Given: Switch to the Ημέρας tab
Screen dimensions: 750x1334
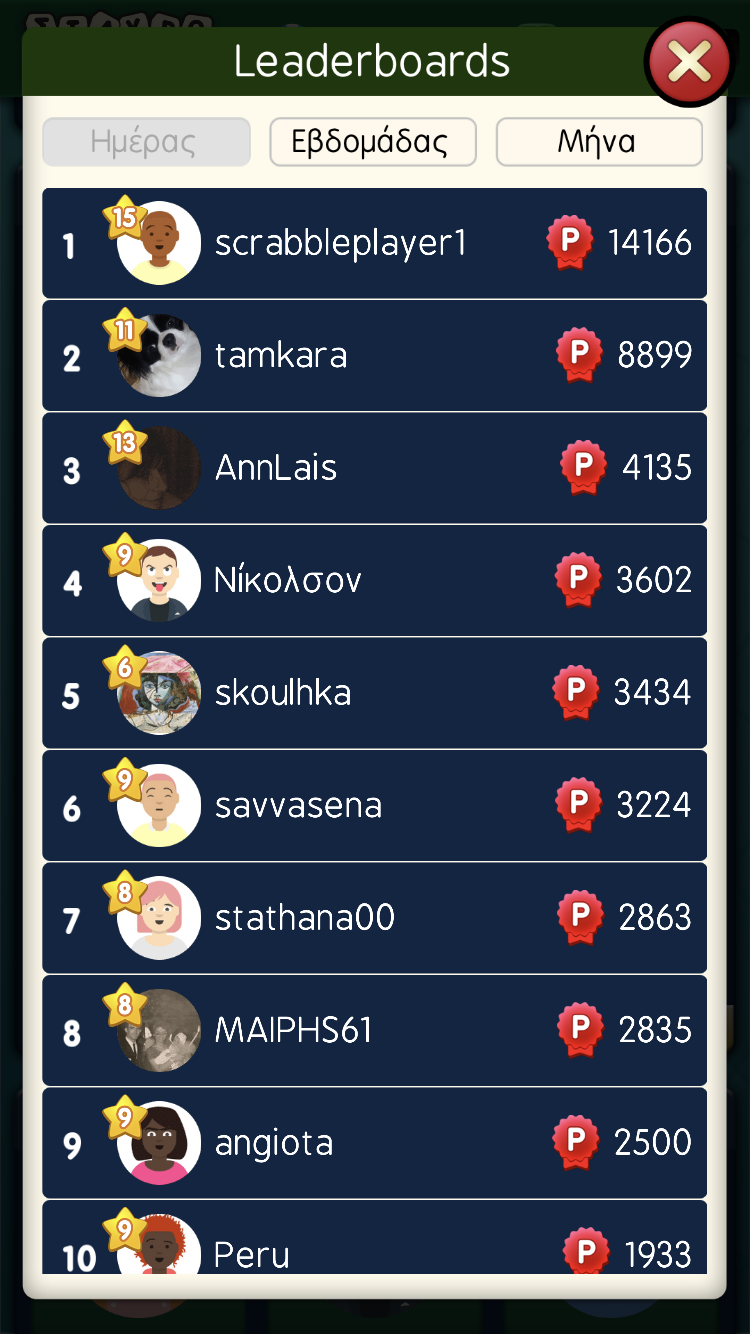Looking at the screenshot, I should pyautogui.click(x=146, y=142).
